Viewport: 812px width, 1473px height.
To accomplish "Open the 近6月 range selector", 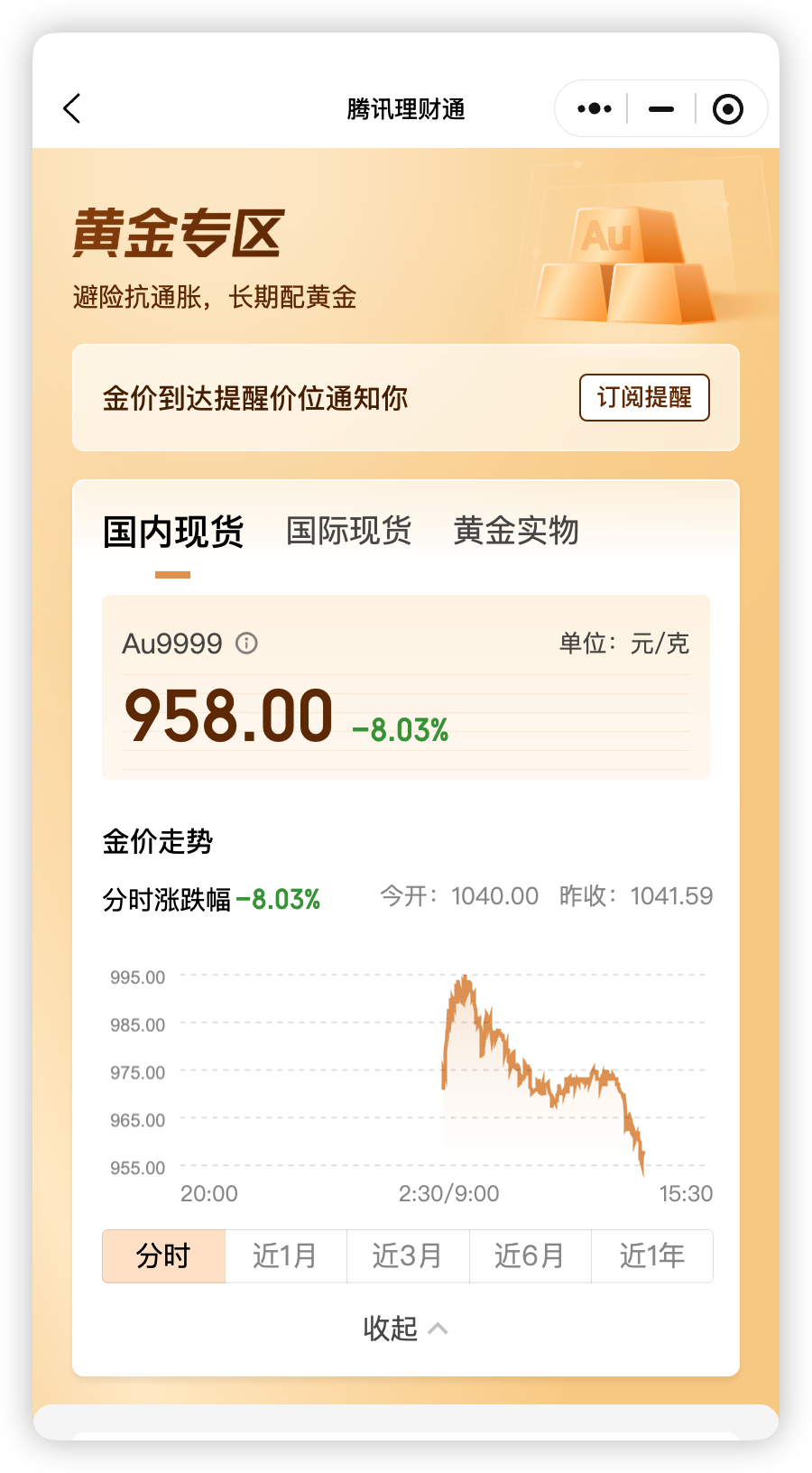I will tap(530, 1255).
